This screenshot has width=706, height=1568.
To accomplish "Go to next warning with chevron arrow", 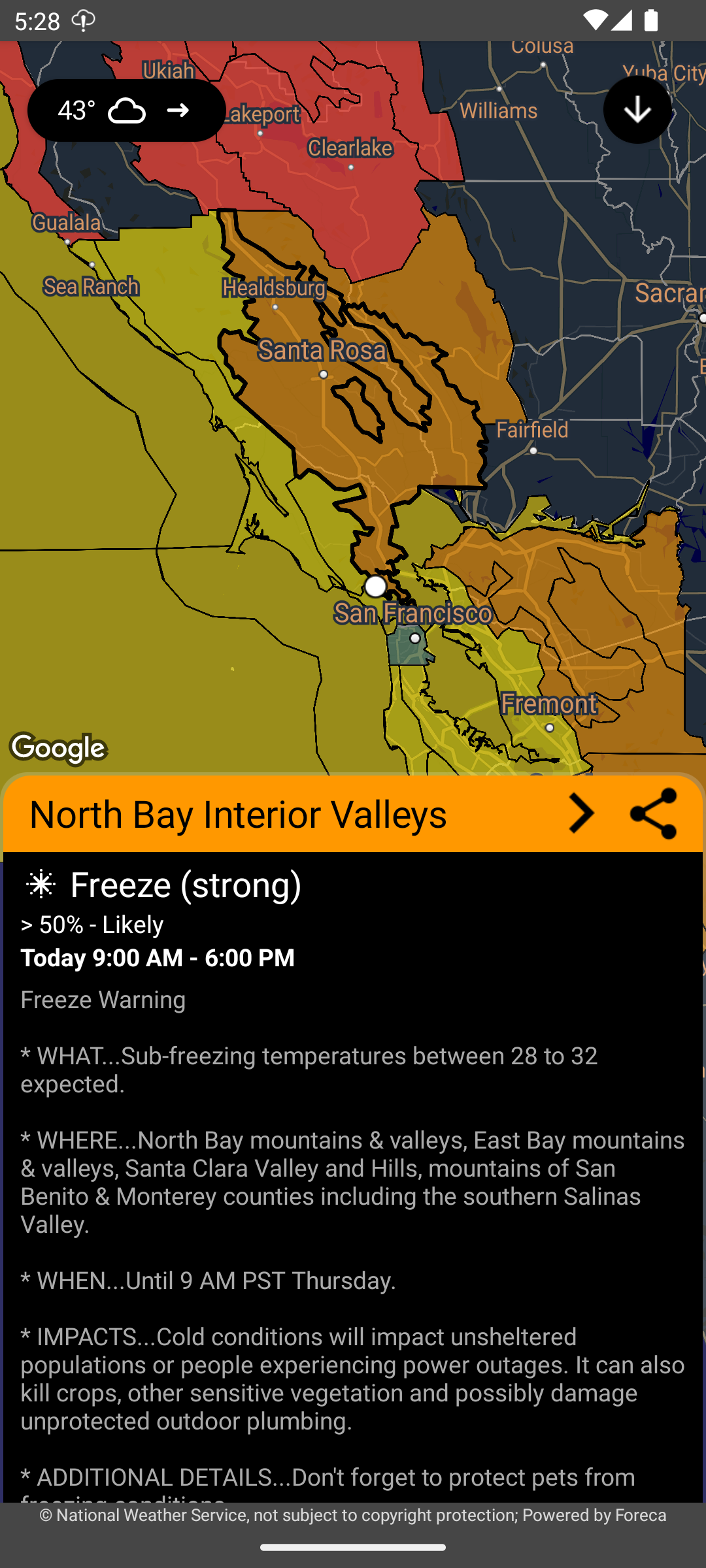I will (580, 814).
